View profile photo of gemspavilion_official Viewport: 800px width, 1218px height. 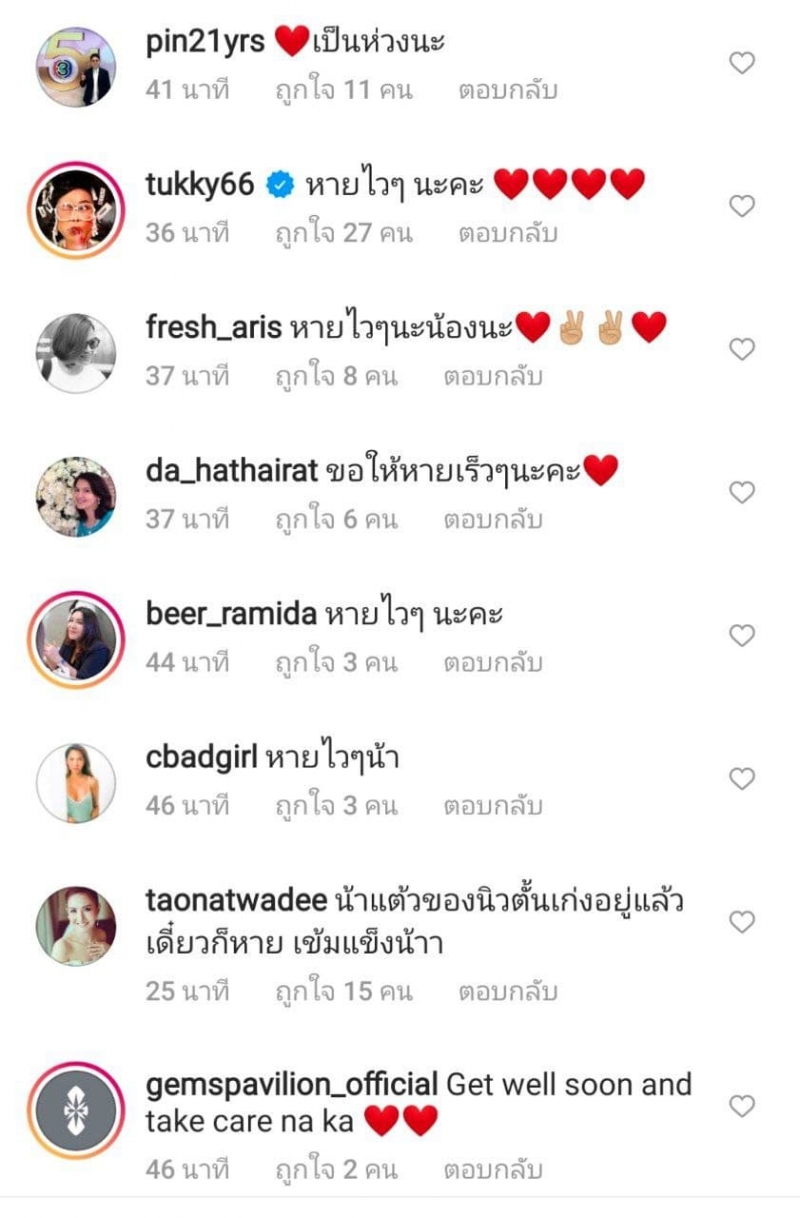click(76, 1111)
